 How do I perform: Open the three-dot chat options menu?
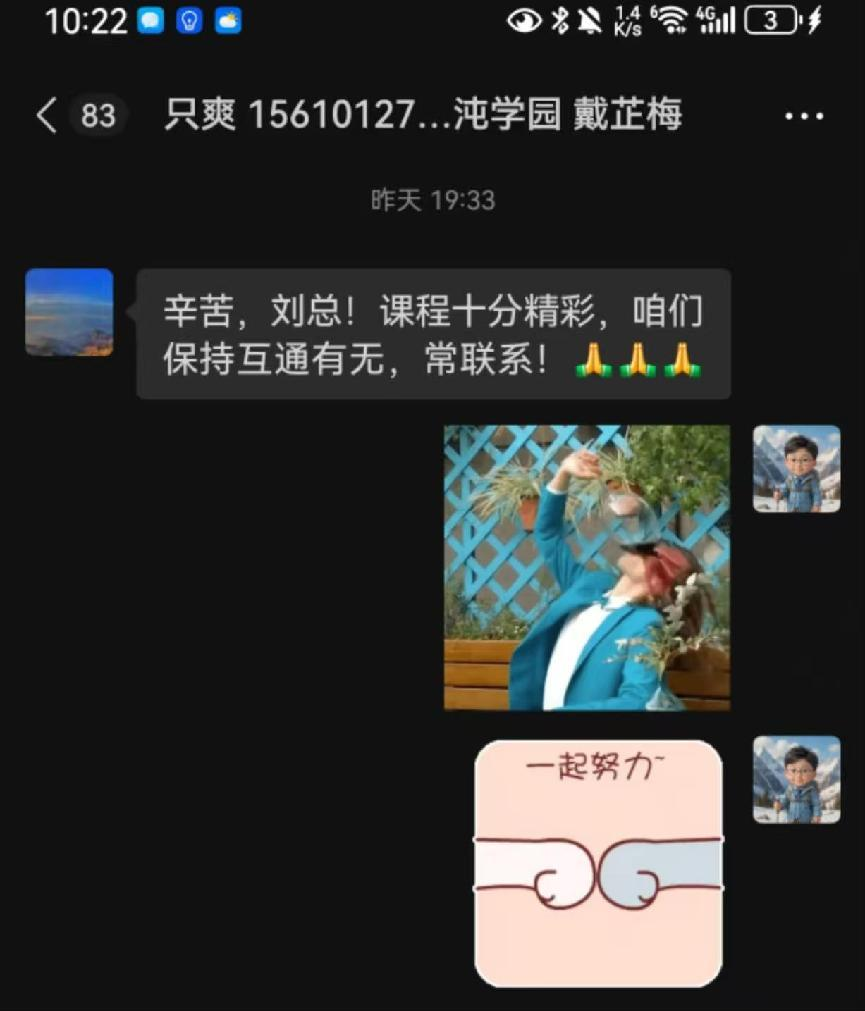(803, 117)
